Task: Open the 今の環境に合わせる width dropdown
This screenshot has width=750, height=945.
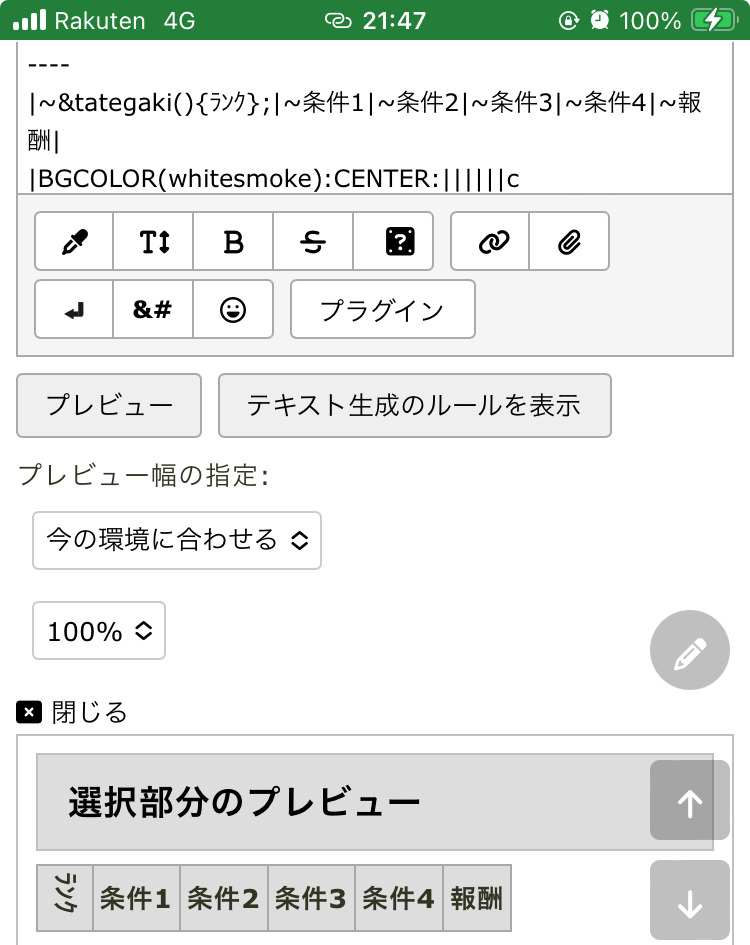Action: (x=177, y=541)
